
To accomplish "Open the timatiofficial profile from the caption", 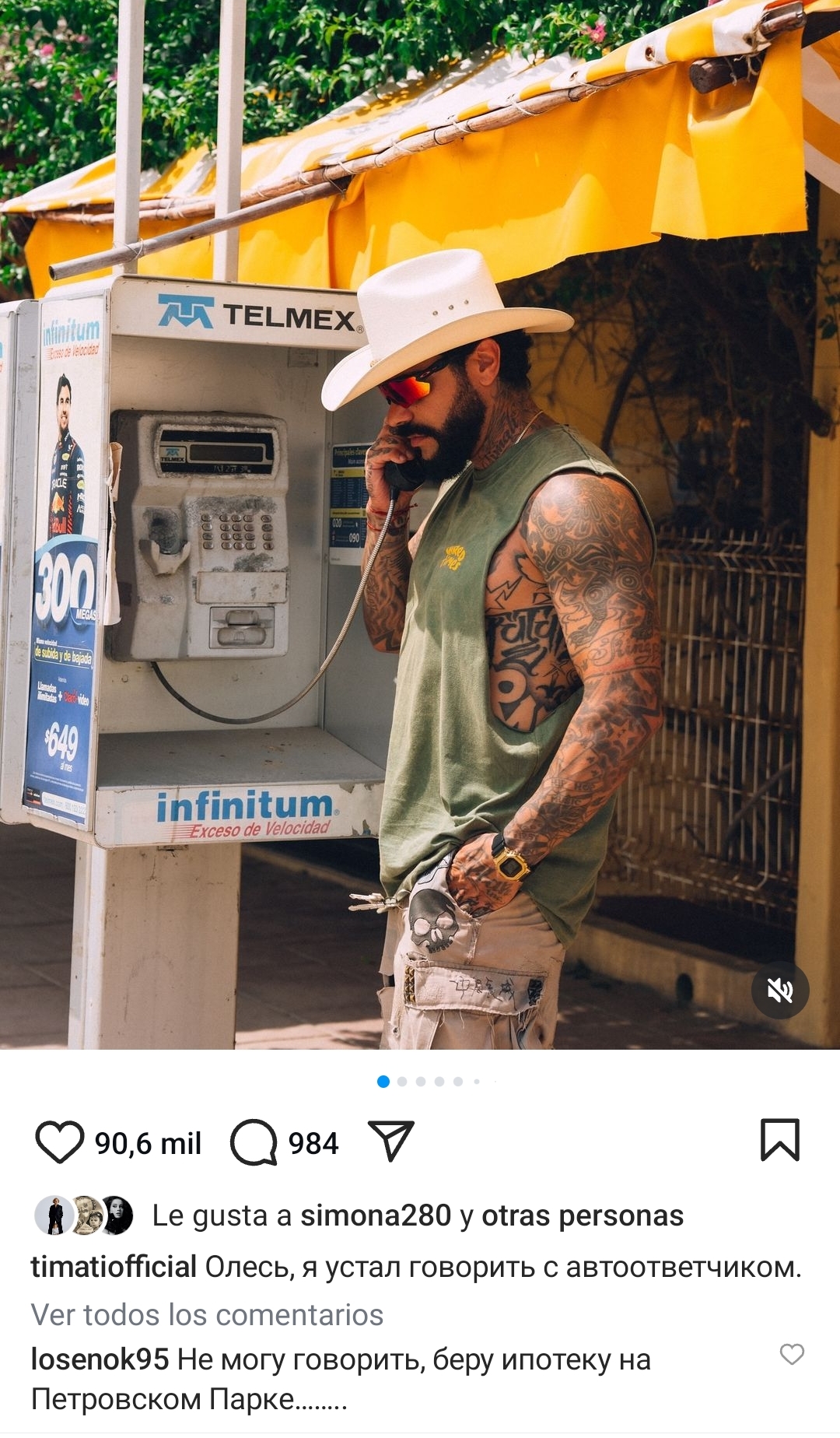I will (114, 1267).
